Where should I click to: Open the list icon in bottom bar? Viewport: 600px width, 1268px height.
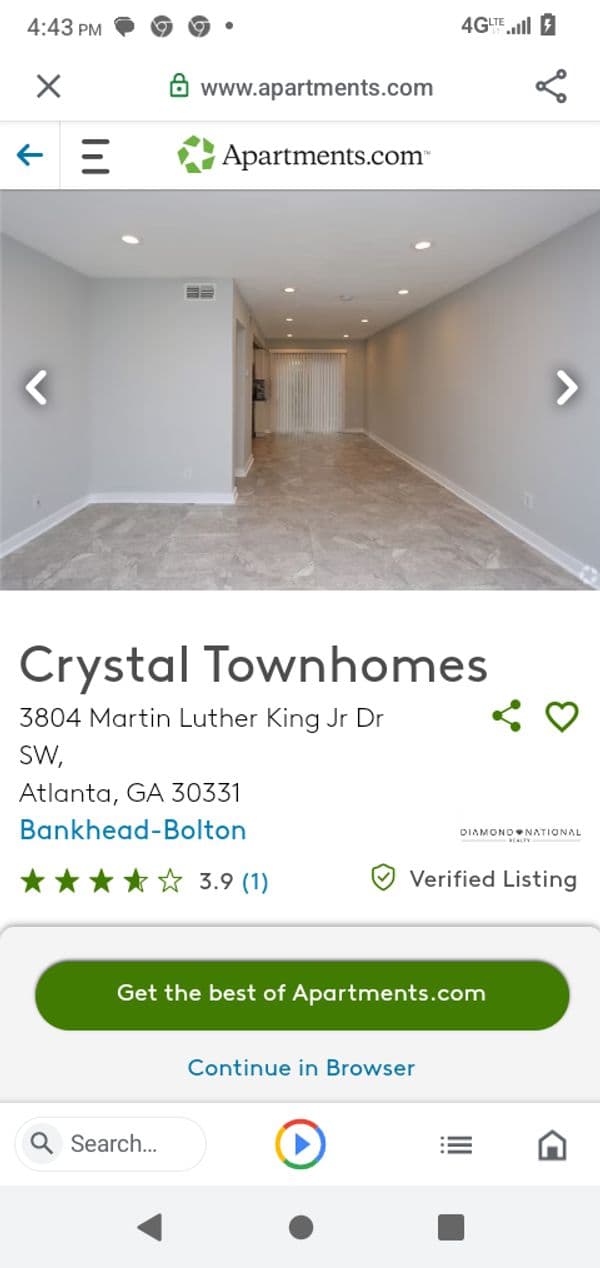456,1145
